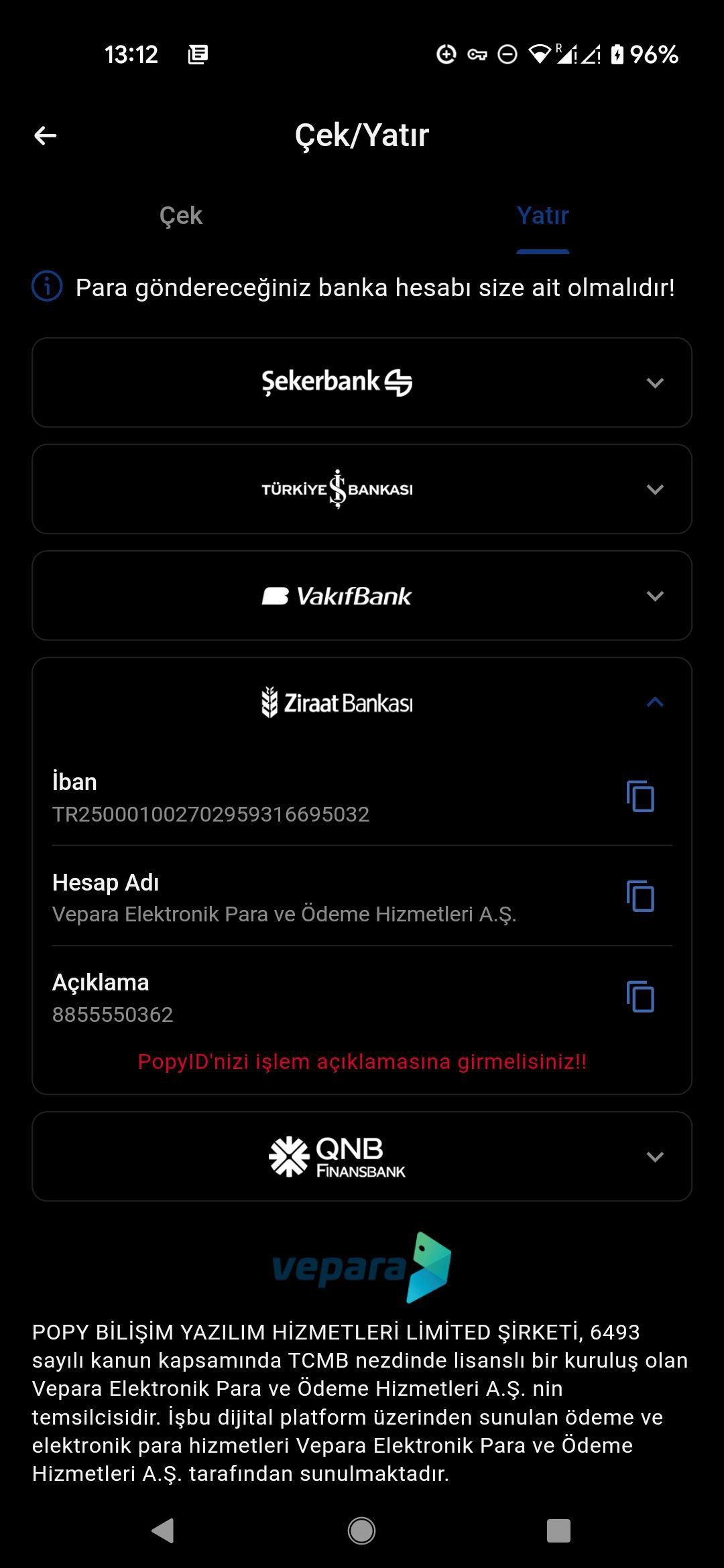Copy the Açıklama code
Image resolution: width=724 pixels, height=1568 pixels.
[x=640, y=996]
